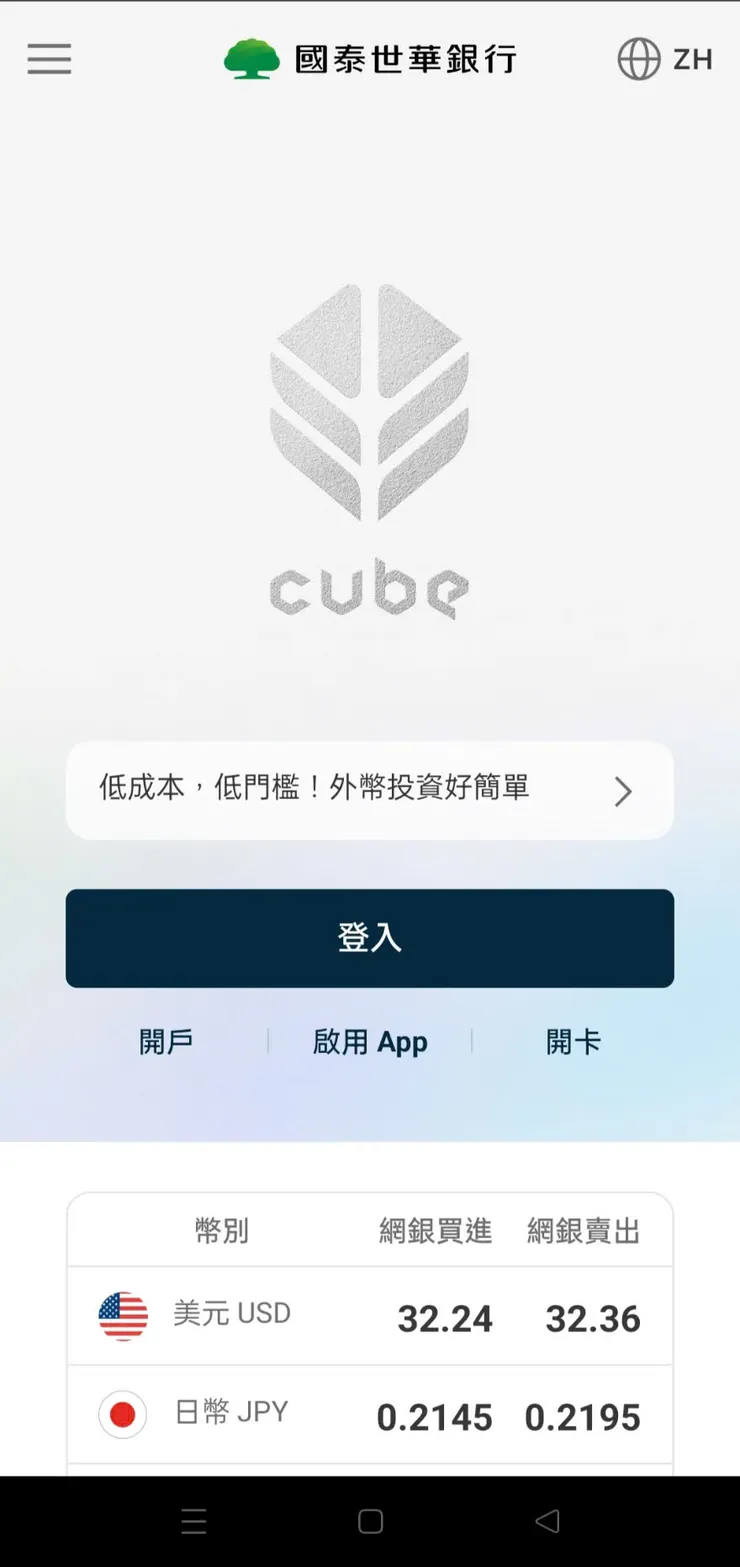Tap the Android home circle icon
Screen dimensions: 740x1567
tap(369, 1521)
